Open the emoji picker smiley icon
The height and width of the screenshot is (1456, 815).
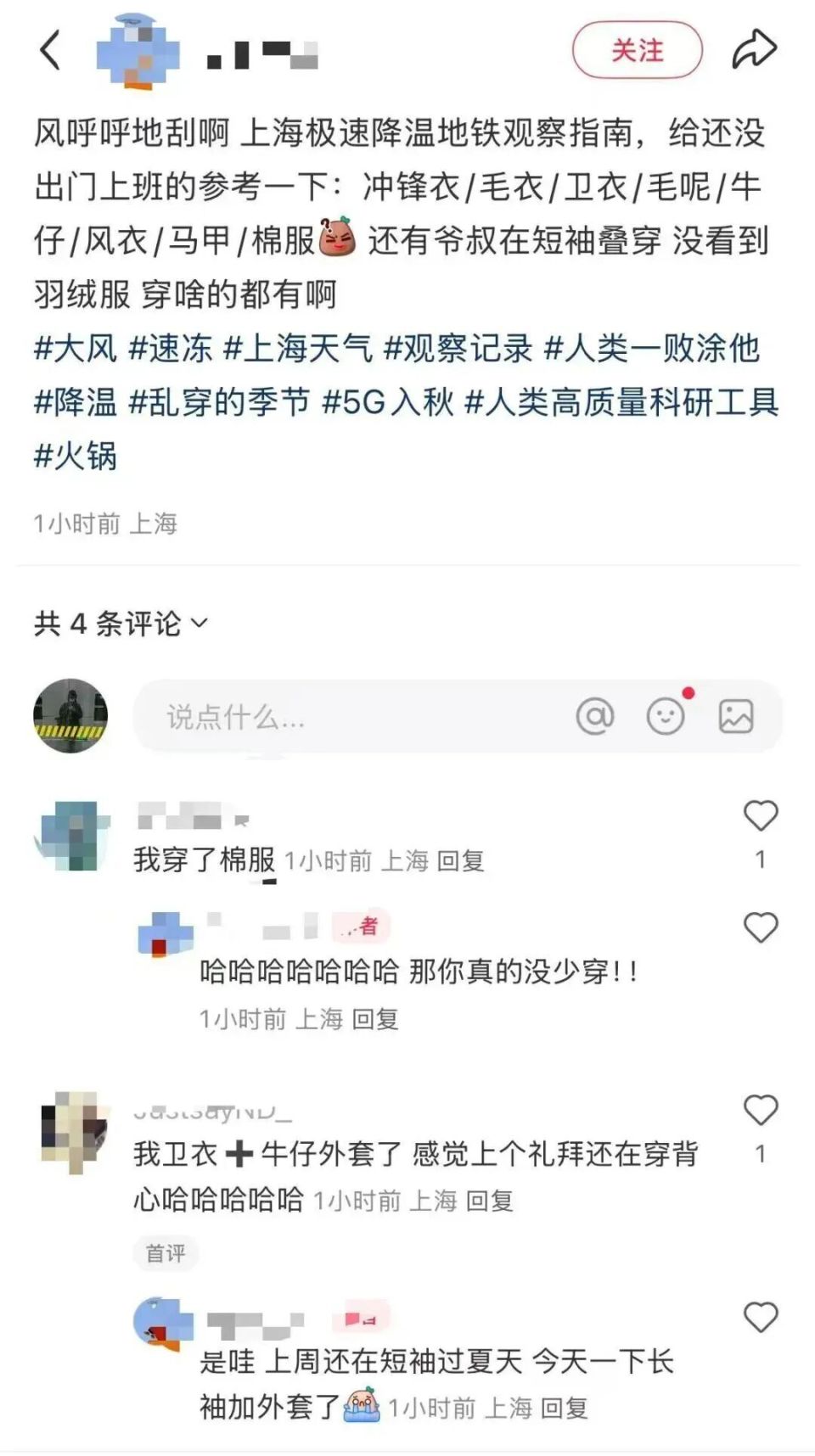pyautogui.click(x=666, y=717)
